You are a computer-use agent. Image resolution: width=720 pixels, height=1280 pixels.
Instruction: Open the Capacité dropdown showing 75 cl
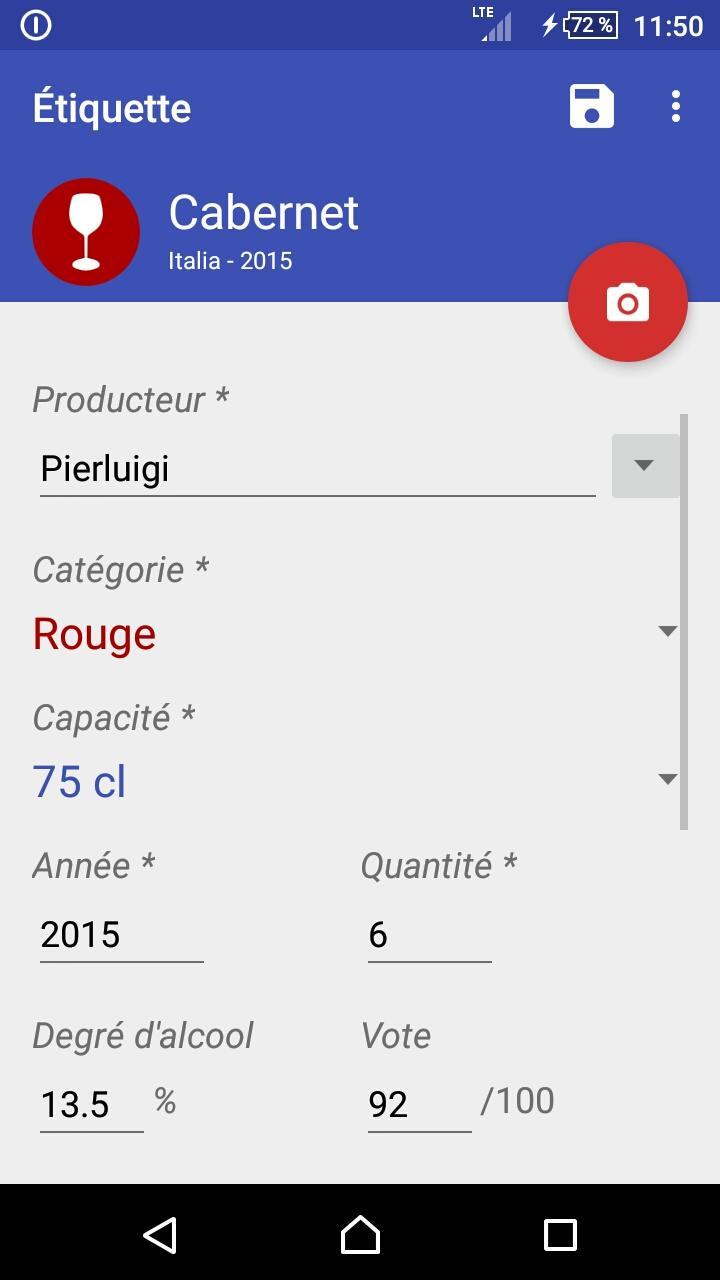pos(356,781)
